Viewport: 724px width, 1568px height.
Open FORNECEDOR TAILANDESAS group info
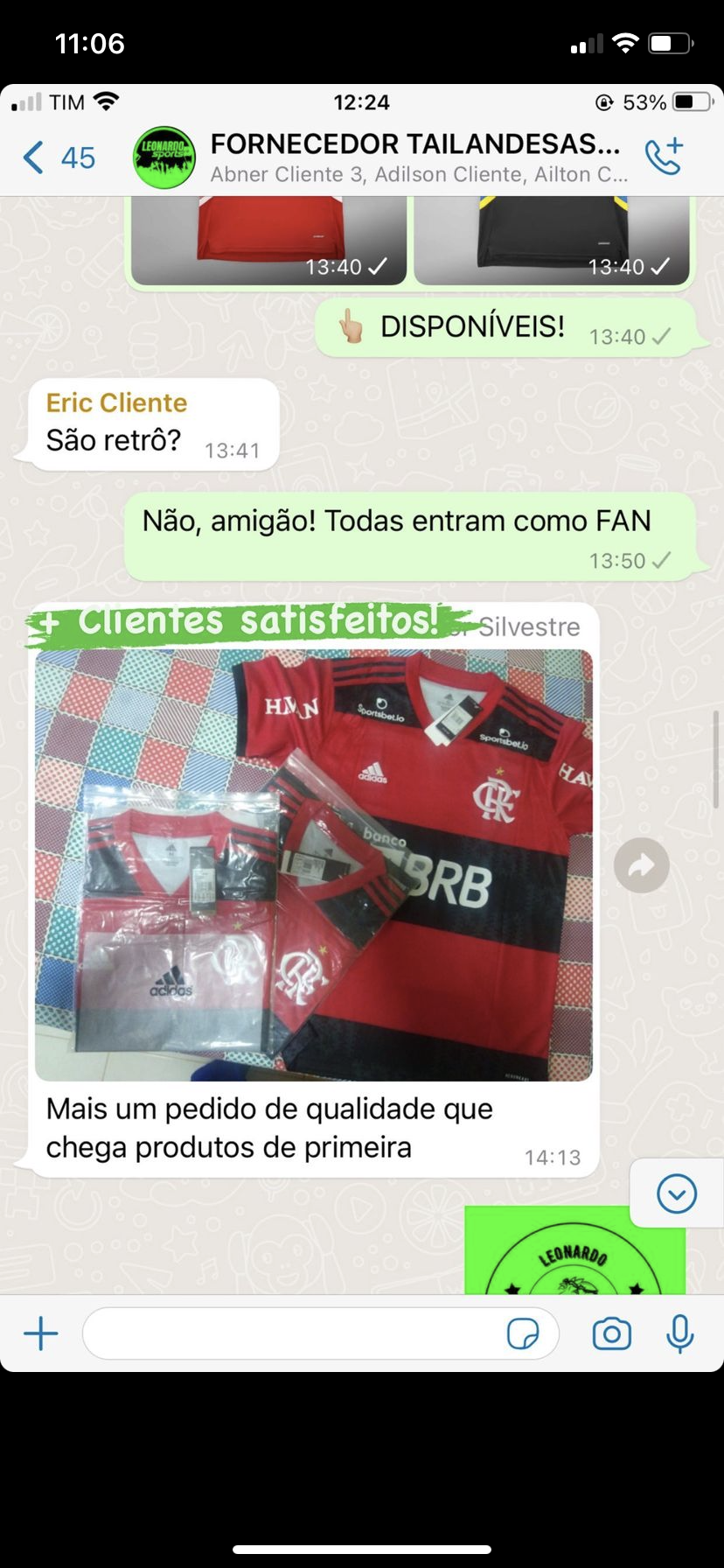pyautogui.click(x=414, y=157)
